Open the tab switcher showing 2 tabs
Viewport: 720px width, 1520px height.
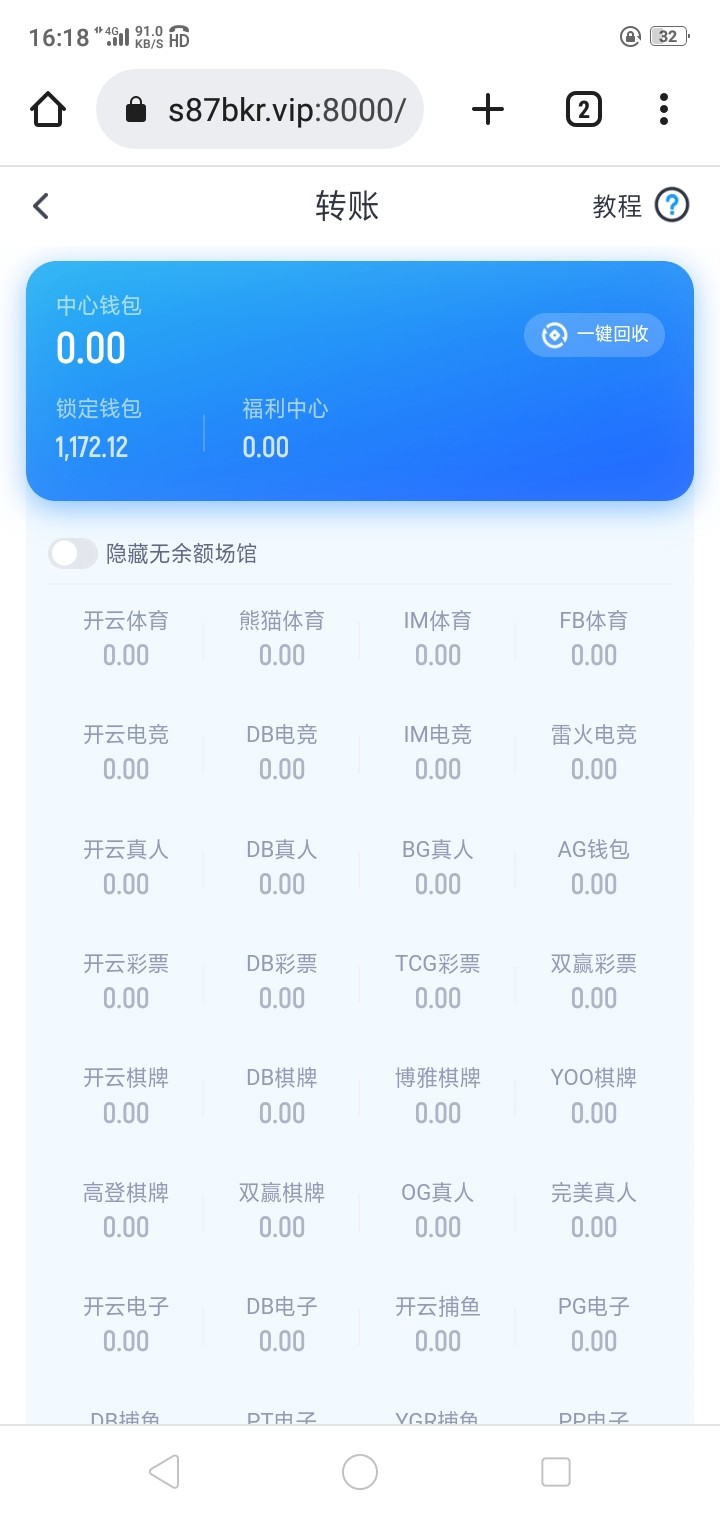pos(583,109)
